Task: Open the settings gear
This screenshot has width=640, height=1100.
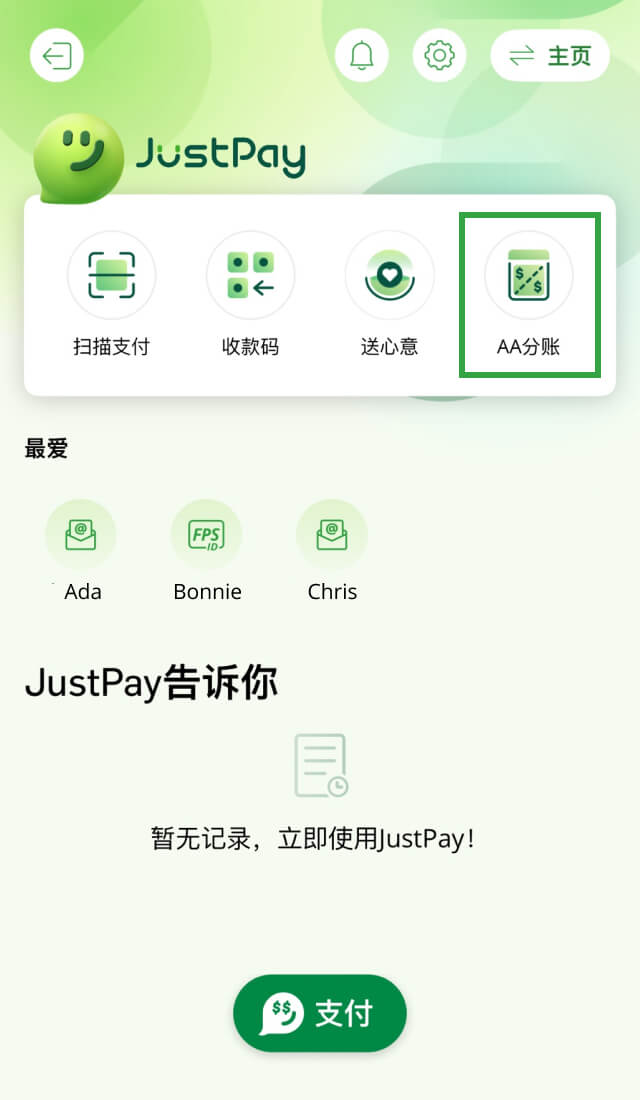Action: pyautogui.click(x=439, y=55)
